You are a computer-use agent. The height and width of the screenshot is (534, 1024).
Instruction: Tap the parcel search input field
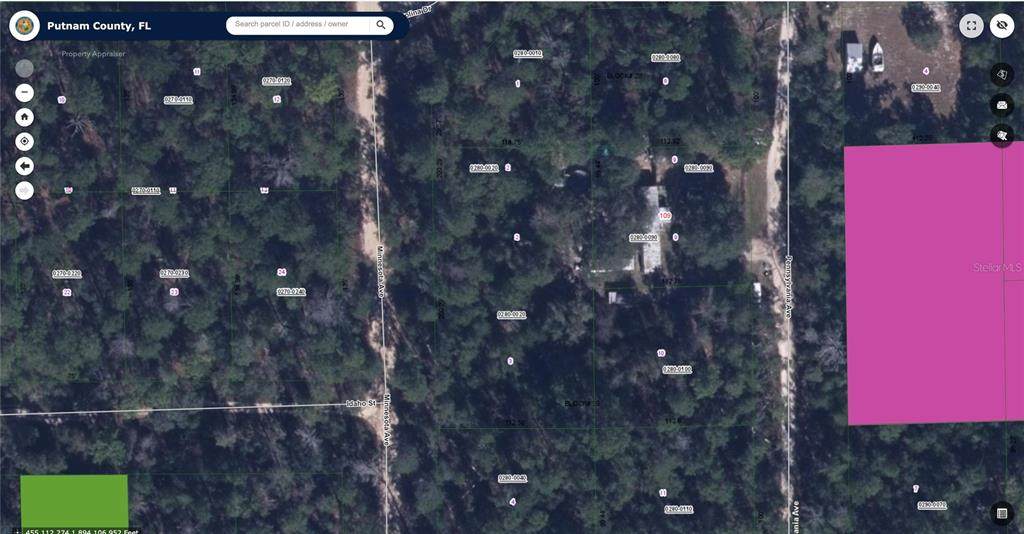[x=300, y=24]
